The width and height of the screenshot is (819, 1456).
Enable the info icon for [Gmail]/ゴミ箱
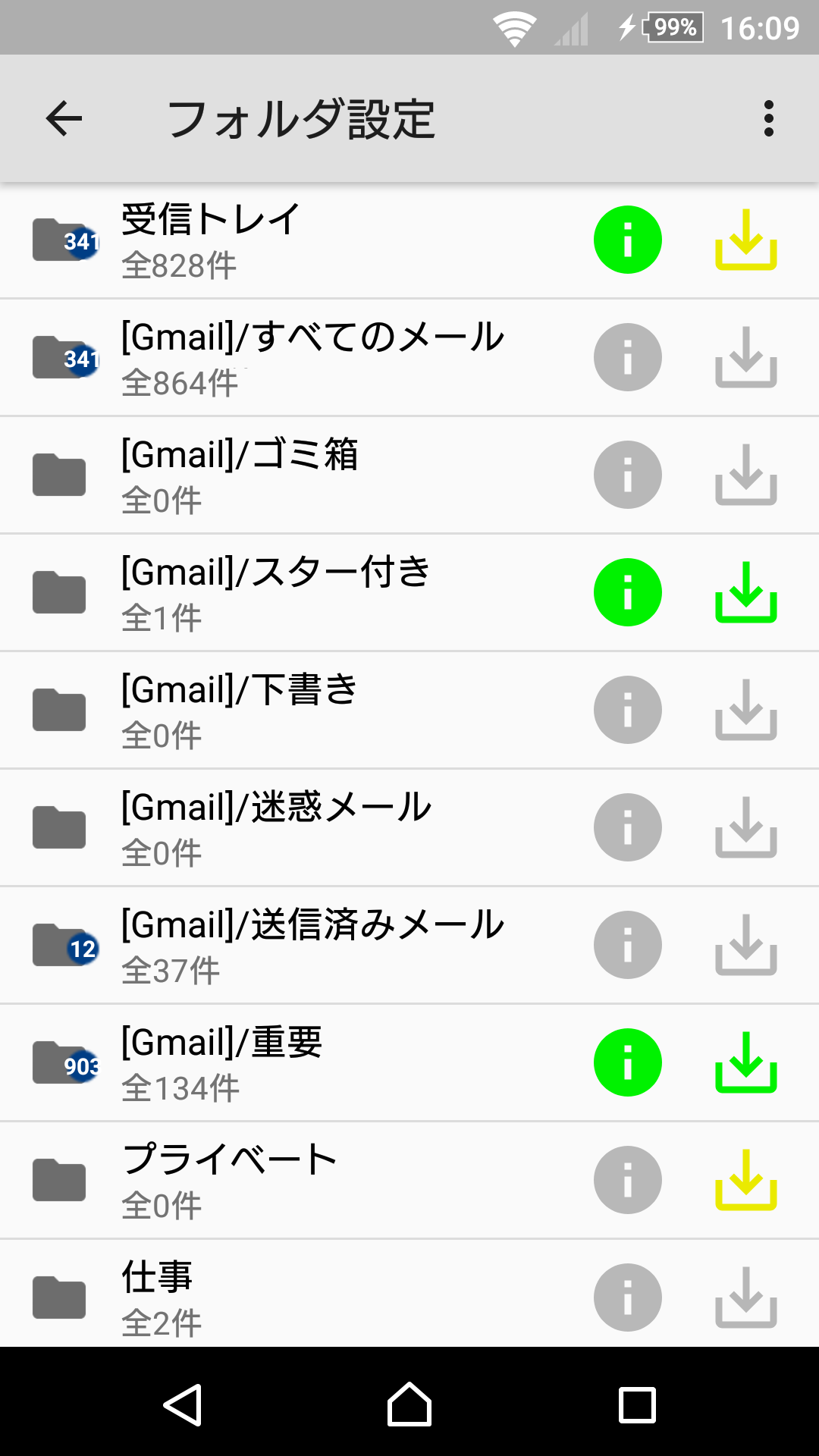click(627, 475)
